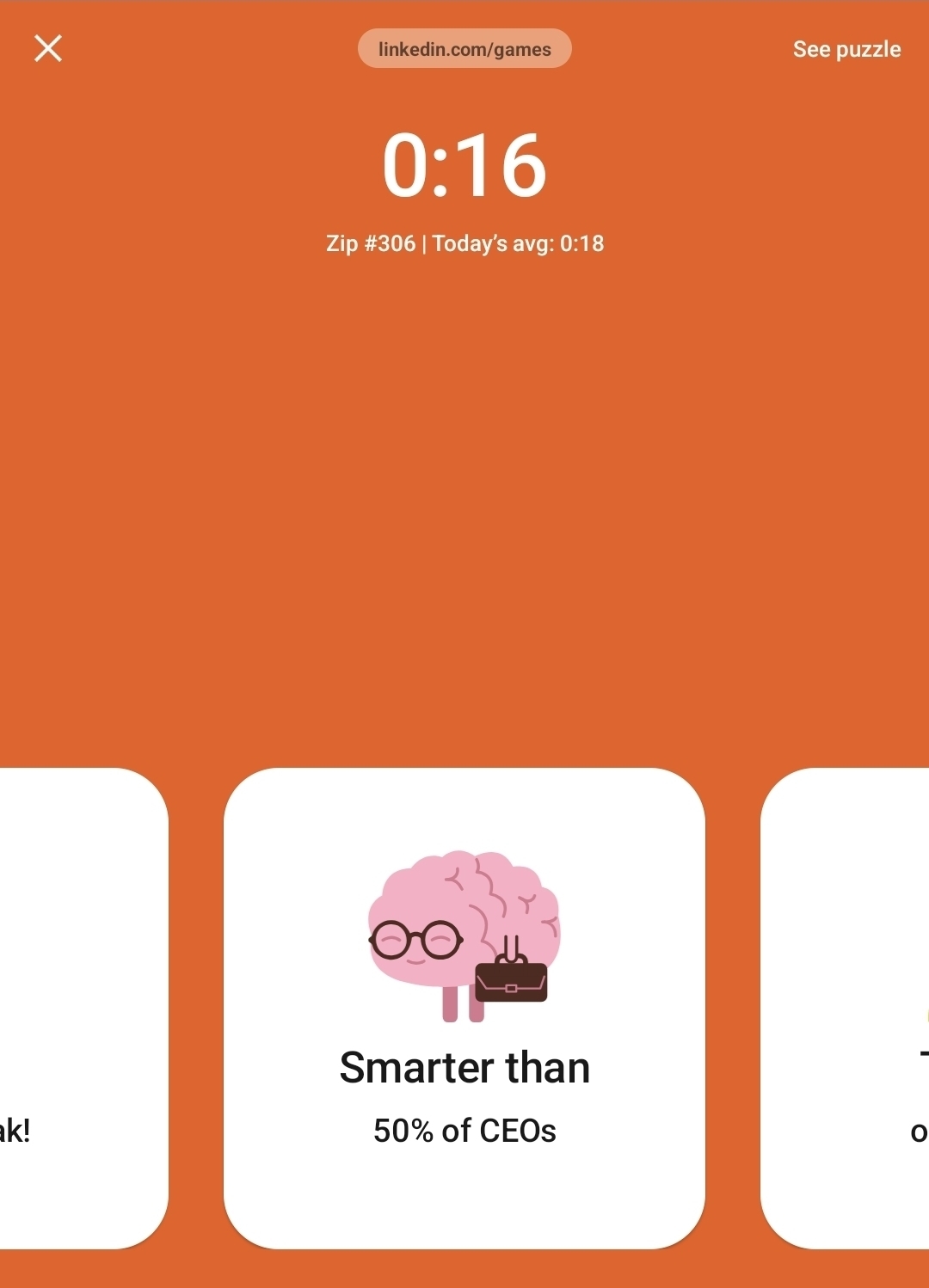Tap the See puzzle link
929x1288 pixels.
pos(846,49)
